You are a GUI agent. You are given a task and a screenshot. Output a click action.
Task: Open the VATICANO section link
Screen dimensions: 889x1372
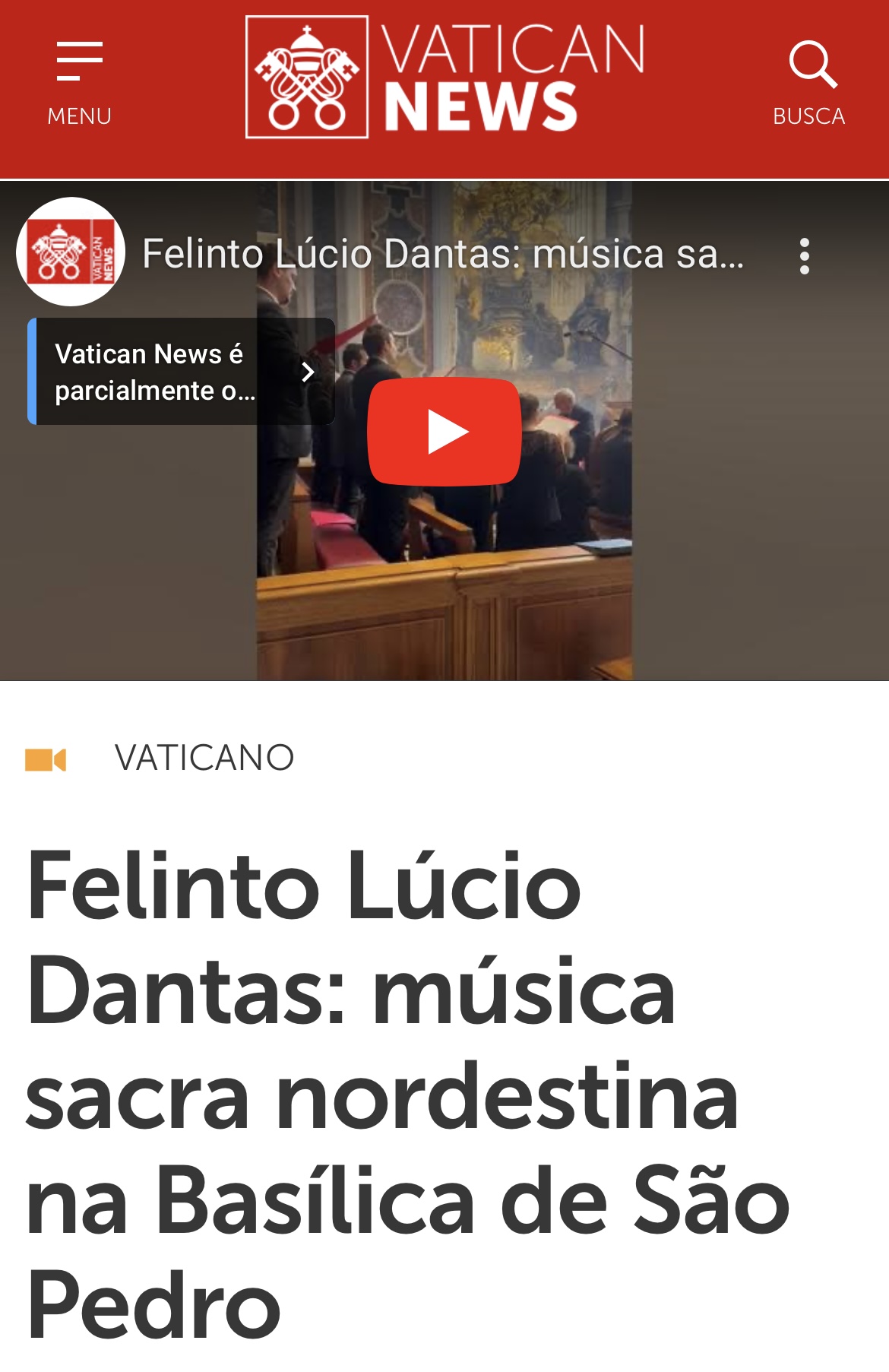tap(204, 758)
